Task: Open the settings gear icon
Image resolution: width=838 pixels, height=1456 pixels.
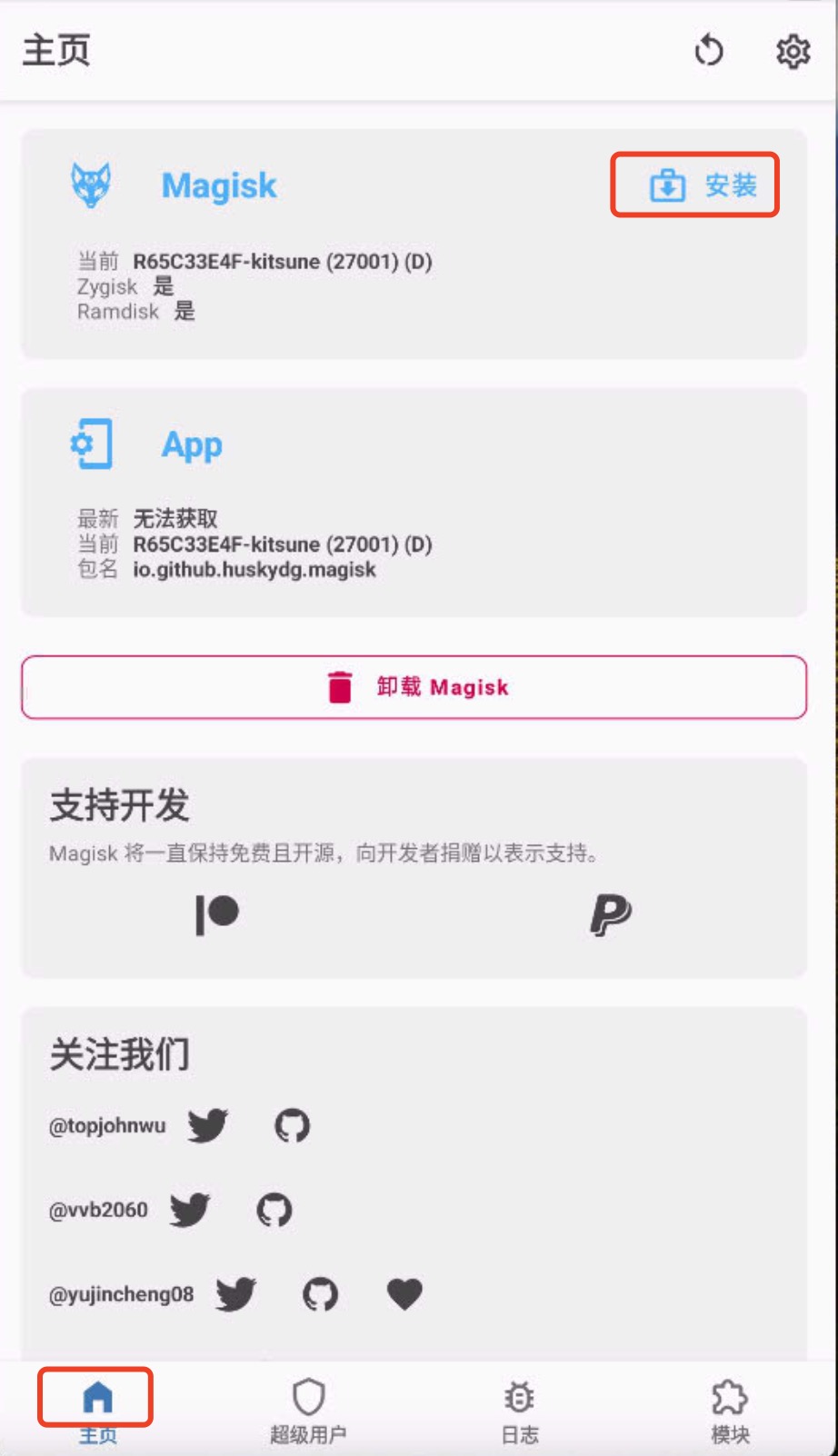Action: pyautogui.click(x=793, y=52)
